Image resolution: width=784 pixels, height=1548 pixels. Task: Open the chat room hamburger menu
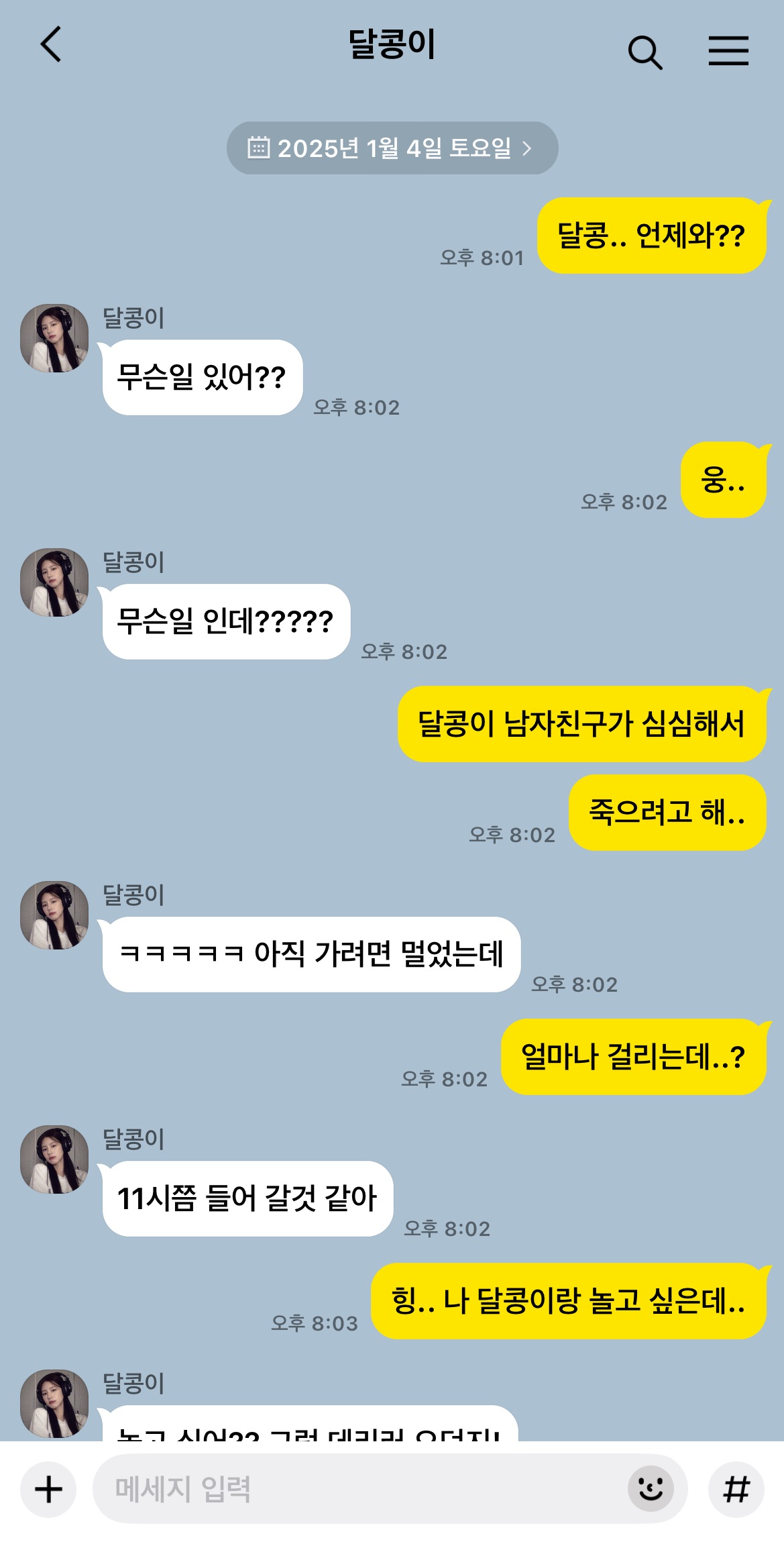pyautogui.click(x=728, y=51)
